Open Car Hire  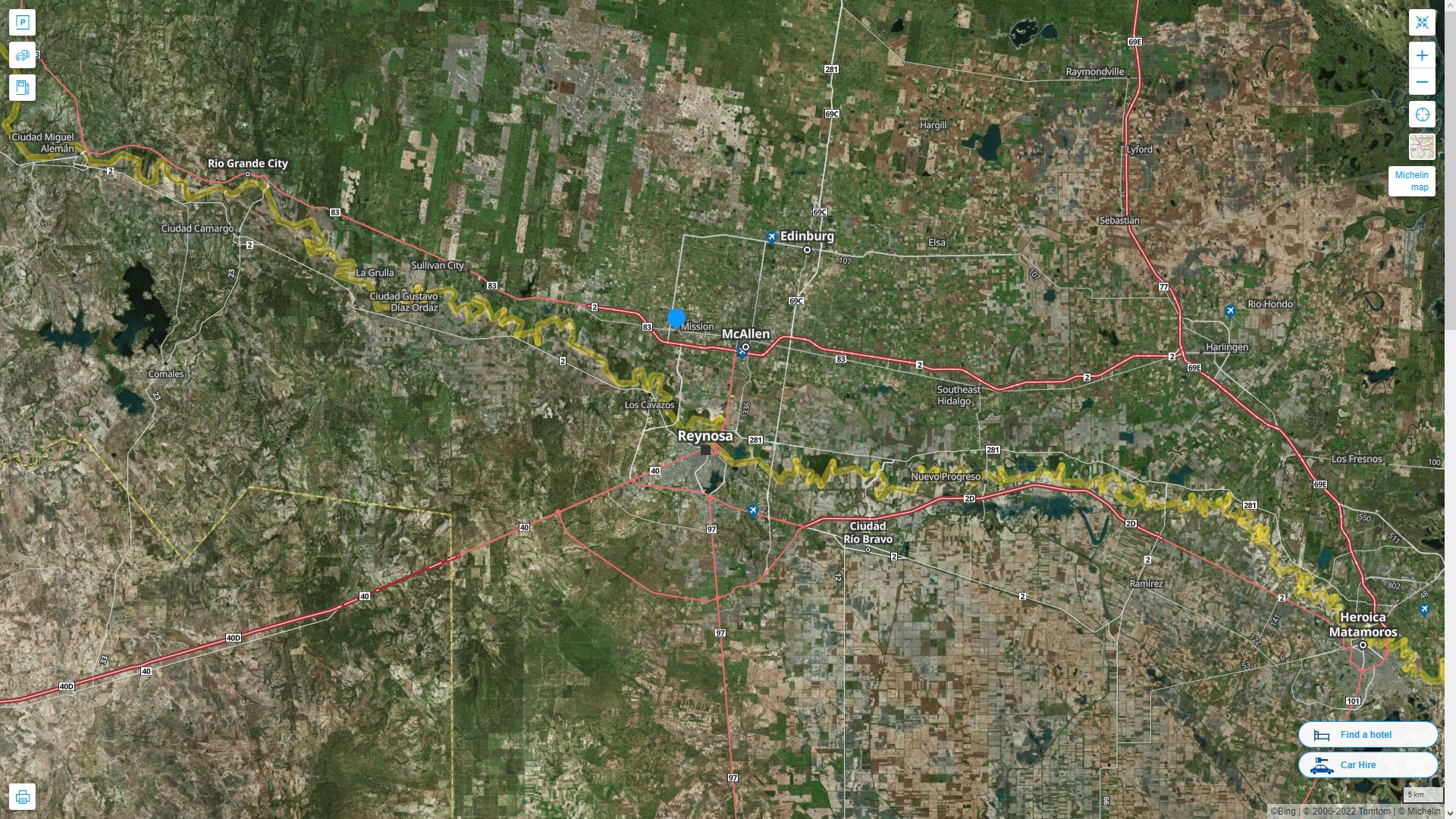1367,764
